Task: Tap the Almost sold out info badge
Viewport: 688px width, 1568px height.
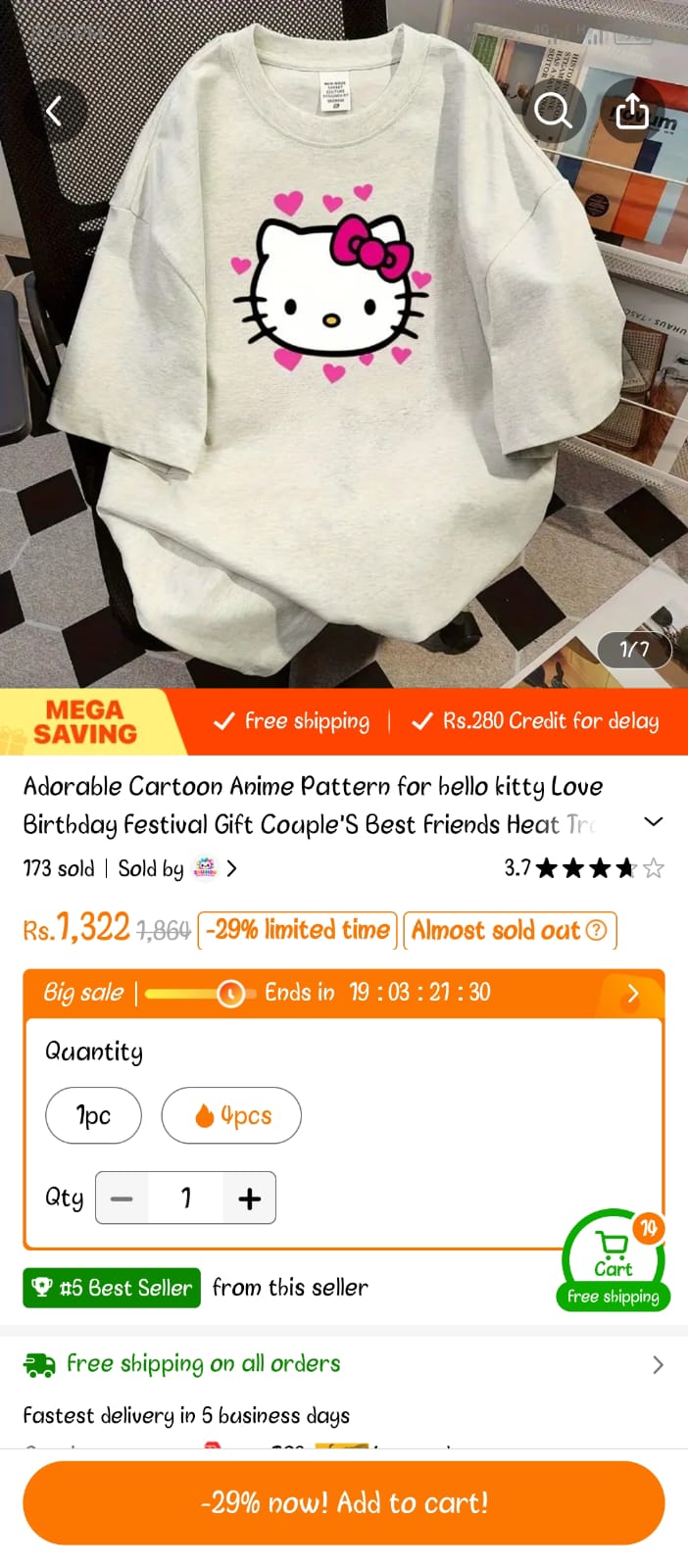Action: tap(510, 930)
